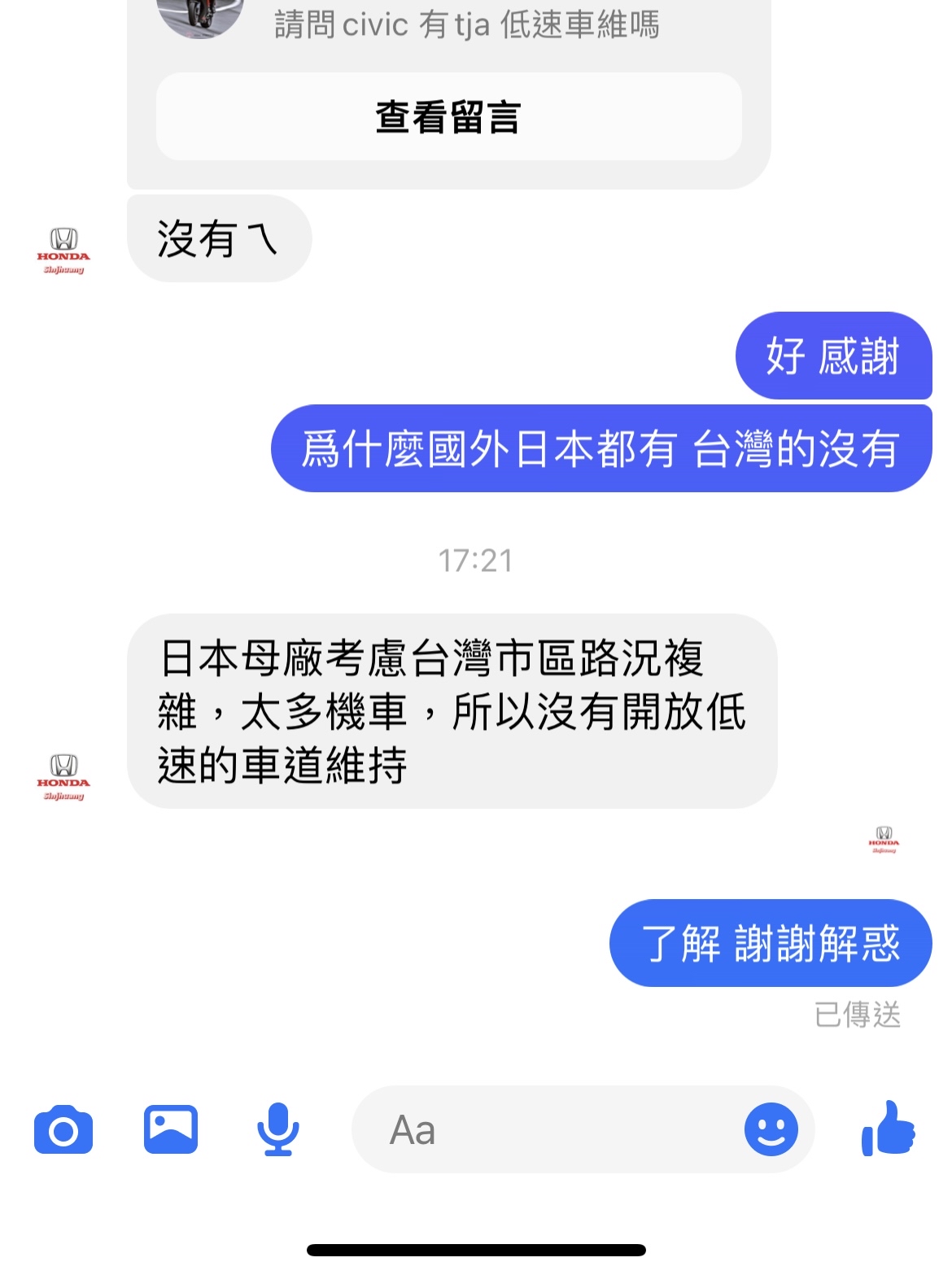Open the Honda profile avatar beside 沒有ㄟ
Viewport: 952px width, 1275px height.
pos(63,251)
